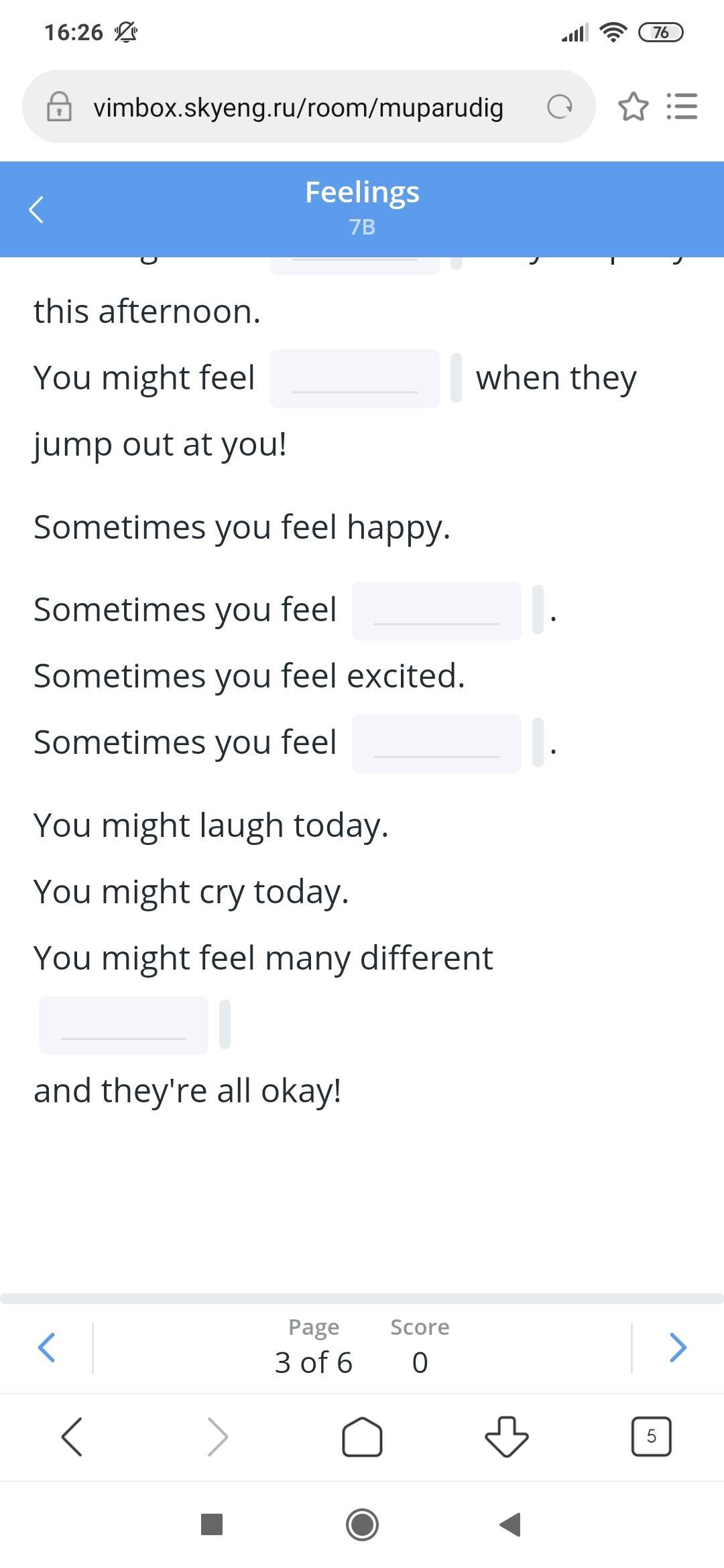Tap the URL address bar
This screenshot has width=724, height=1568.
click(x=298, y=107)
